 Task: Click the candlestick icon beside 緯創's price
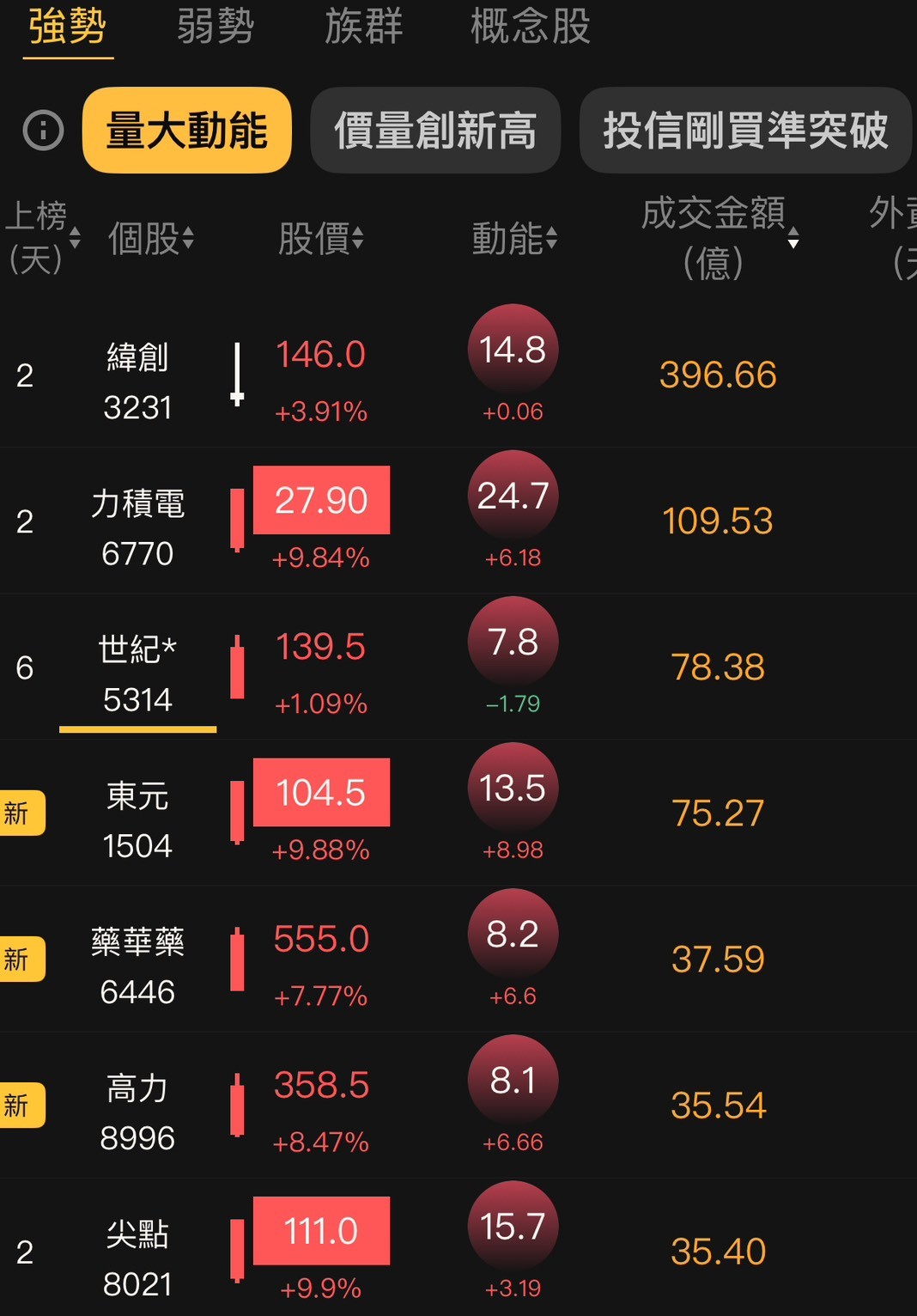coord(238,375)
